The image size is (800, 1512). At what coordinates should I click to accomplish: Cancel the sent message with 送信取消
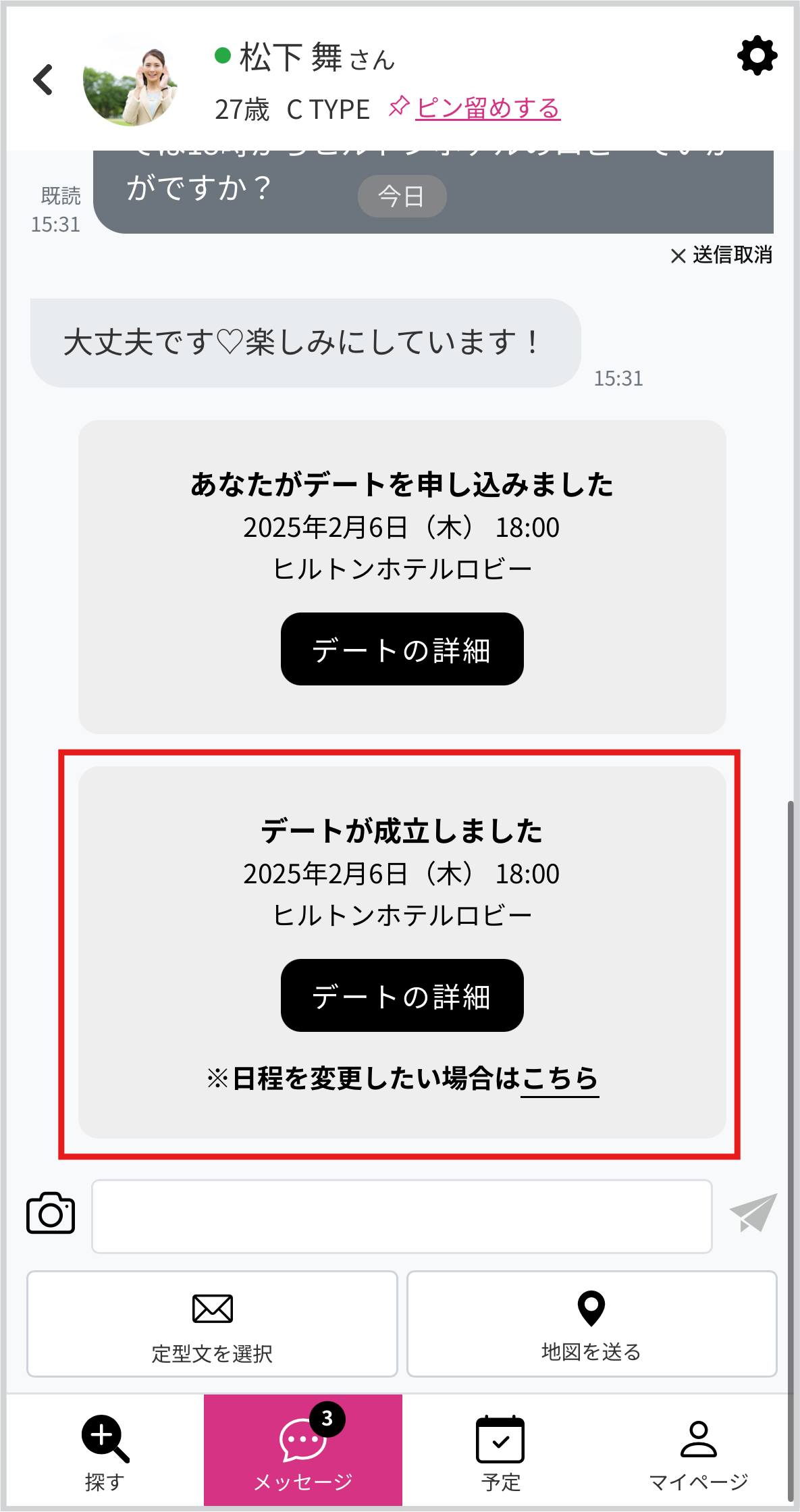pos(722,255)
